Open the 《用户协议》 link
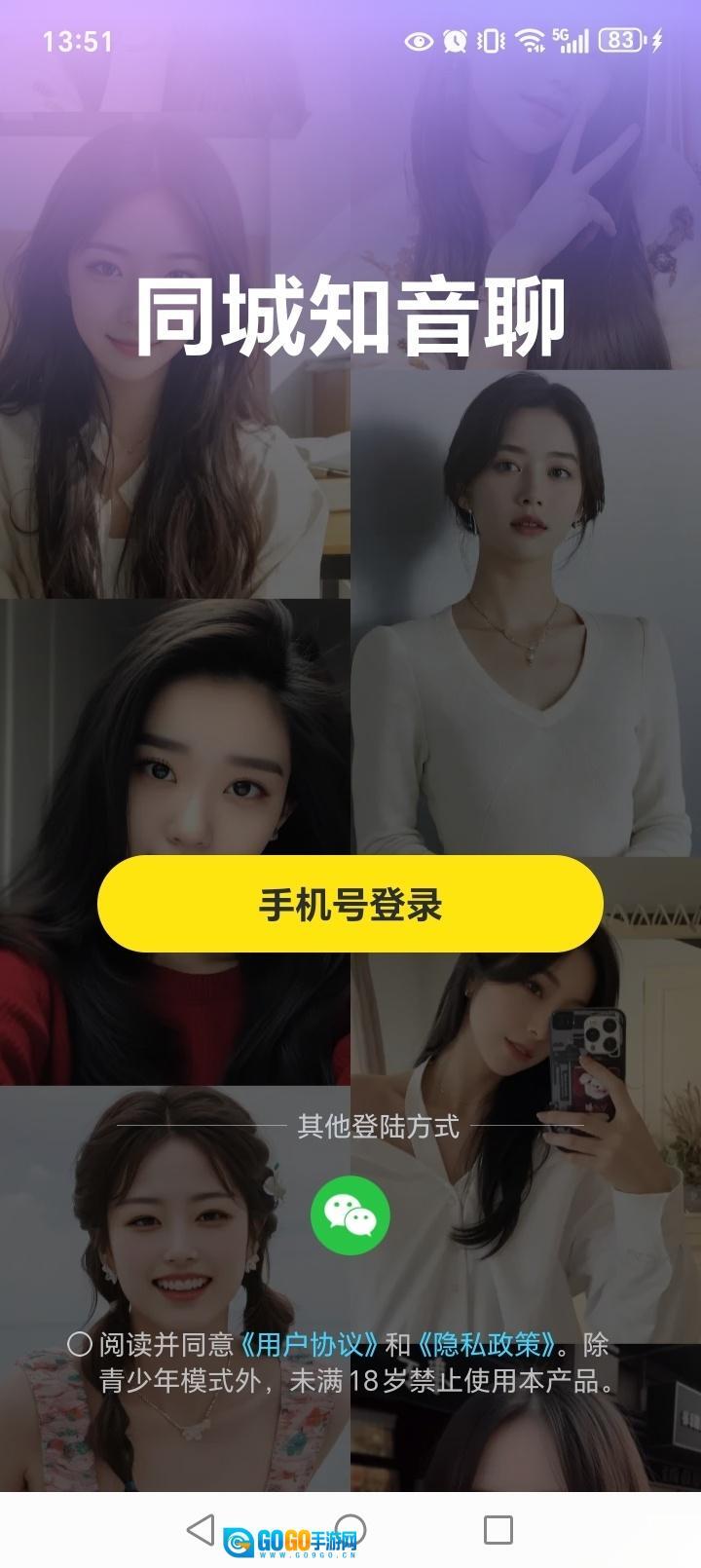The image size is (701, 1568). coord(309,1345)
